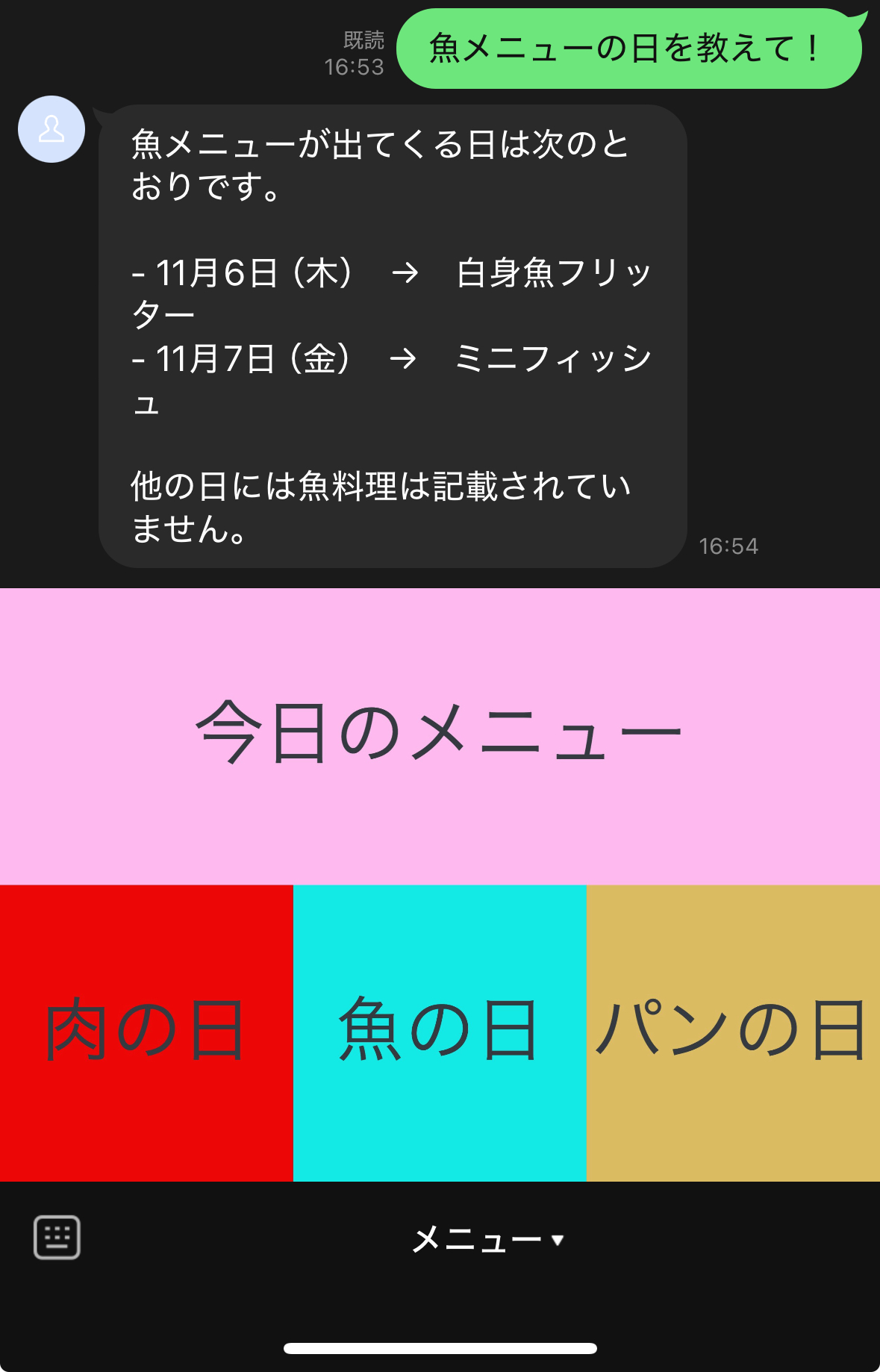The height and width of the screenshot is (1372, 880).
Task: Tap the 今日のメニュー rich menu button
Action: 440,735
